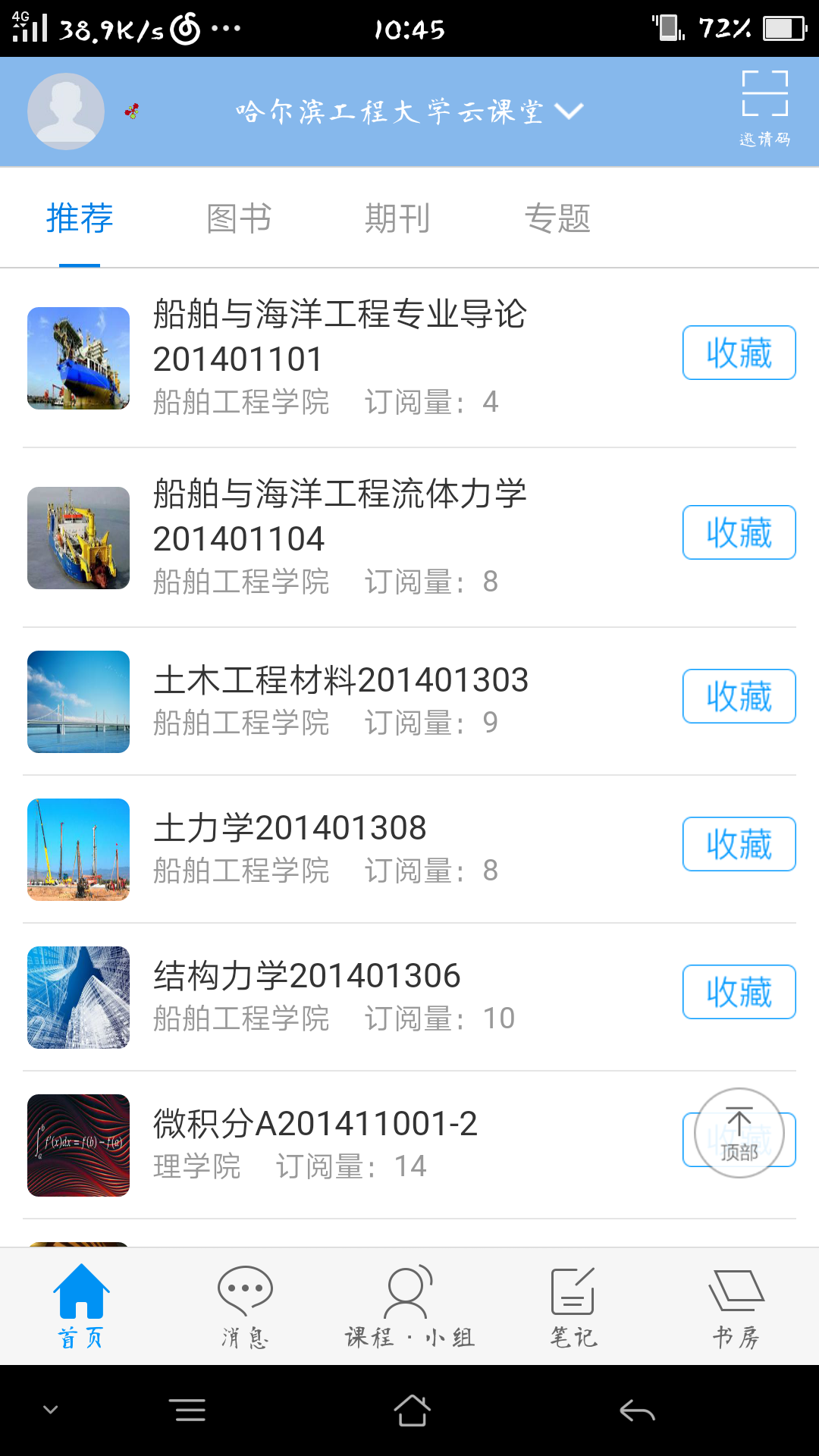Go to the 消息 tab
This screenshot has width=819, height=1456.
[244, 1306]
